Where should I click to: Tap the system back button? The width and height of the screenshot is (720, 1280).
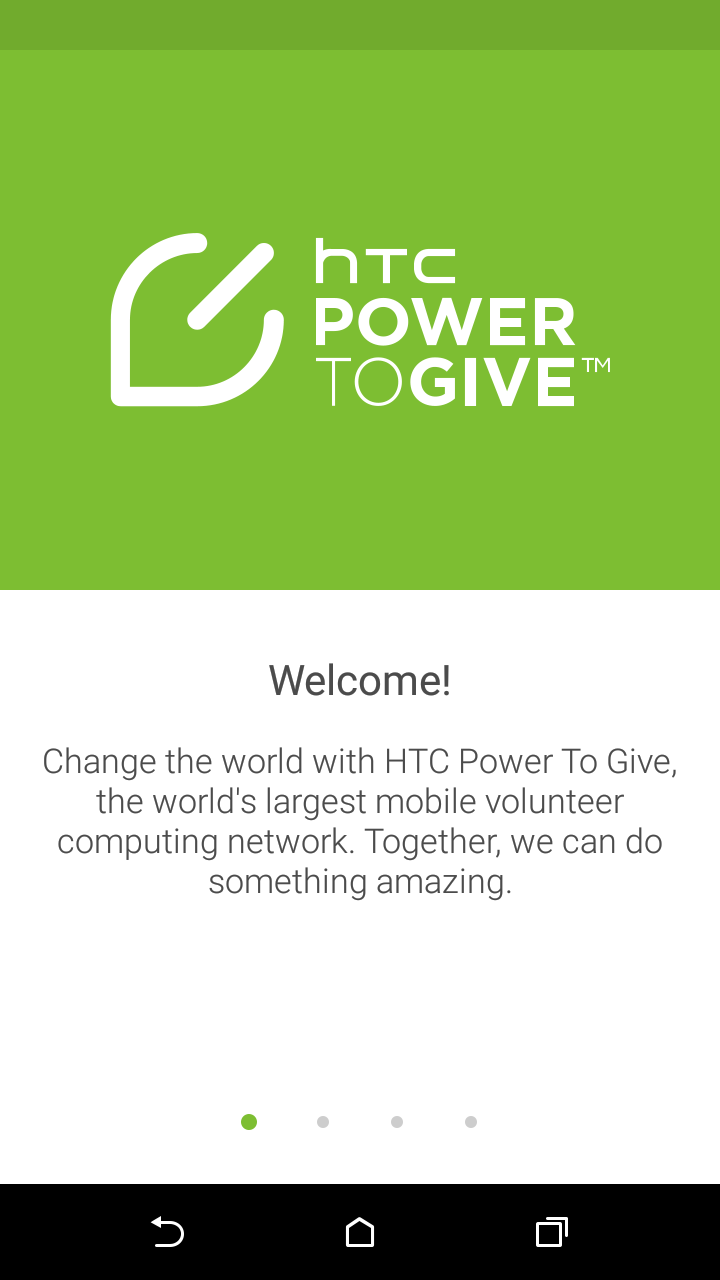(167, 1232)
